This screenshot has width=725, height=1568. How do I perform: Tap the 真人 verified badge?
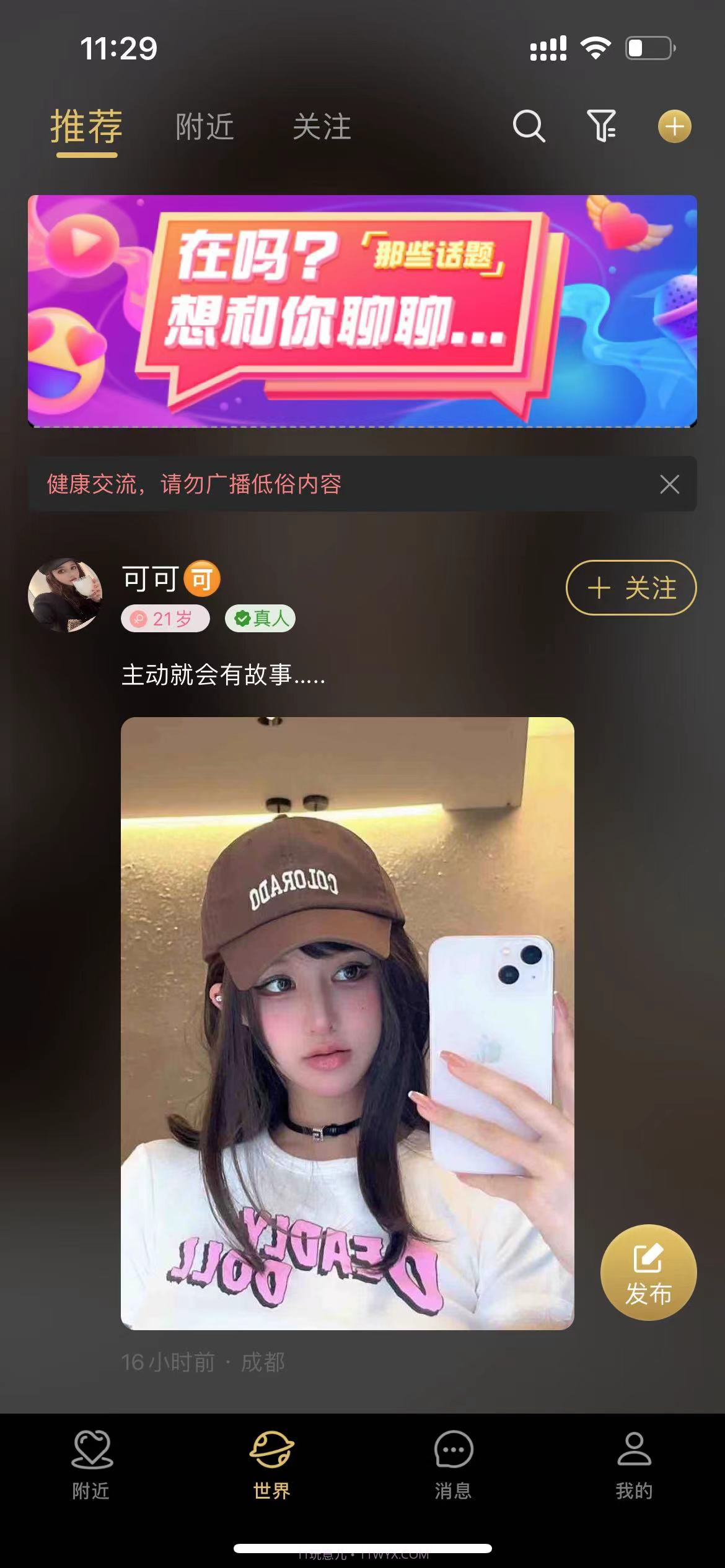point(260,618)
